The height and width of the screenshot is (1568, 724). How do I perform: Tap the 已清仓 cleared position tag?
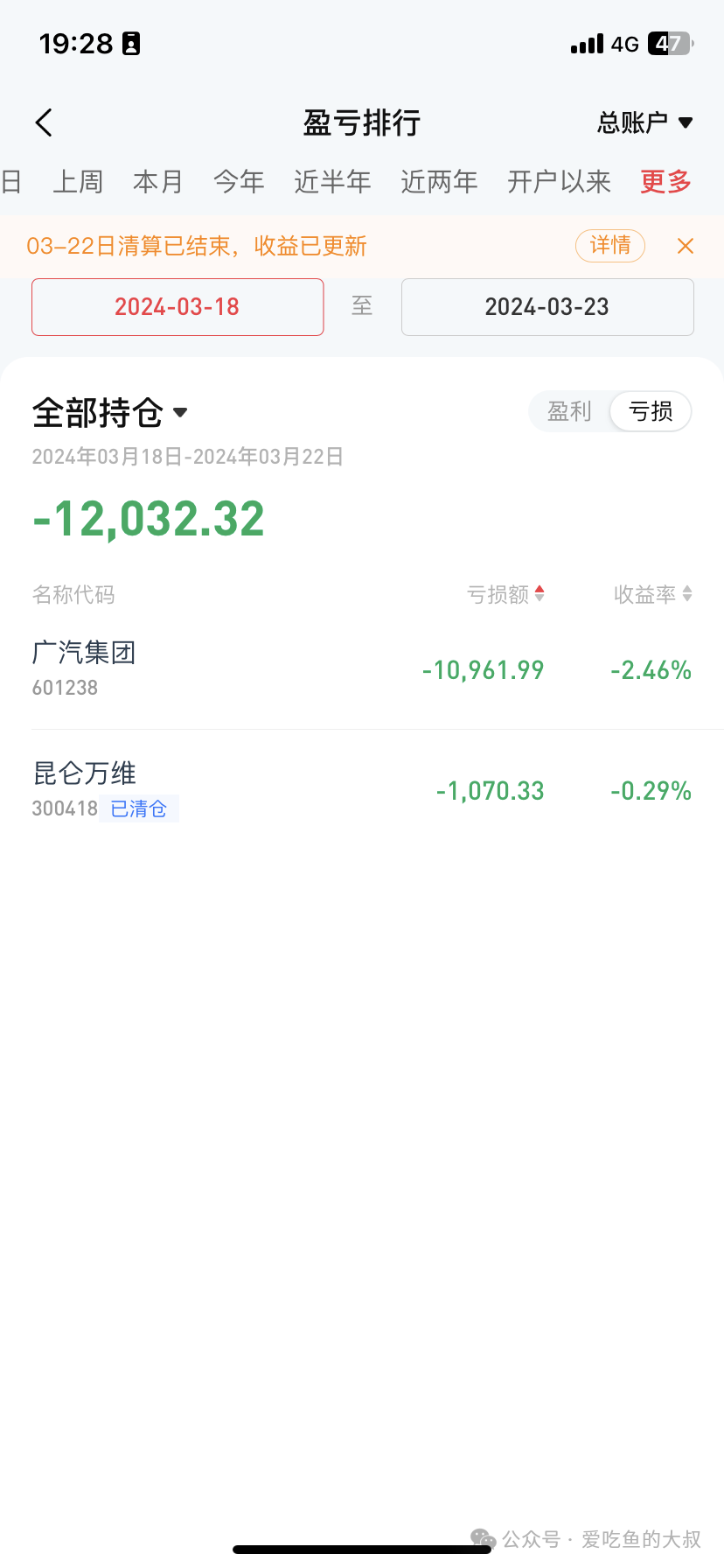(139, 808)
